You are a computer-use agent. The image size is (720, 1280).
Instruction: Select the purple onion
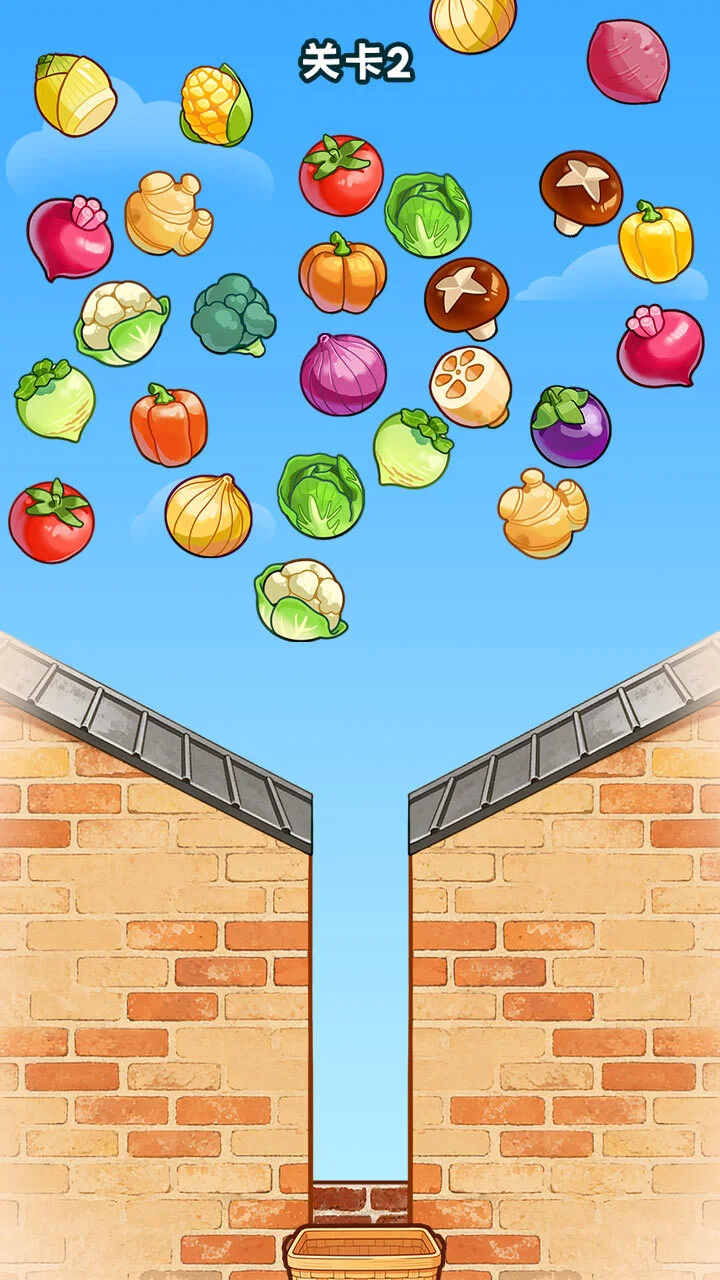click(343, 375)
